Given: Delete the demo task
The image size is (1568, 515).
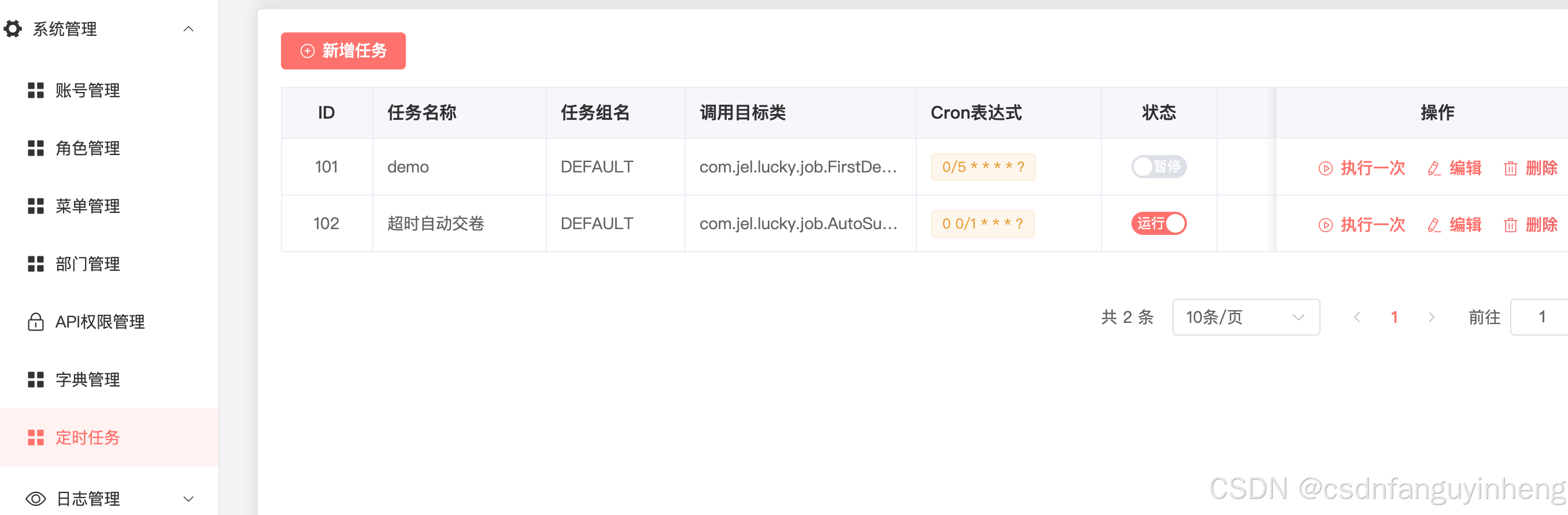Looking at the screenshot, I should click(1530, 168).
